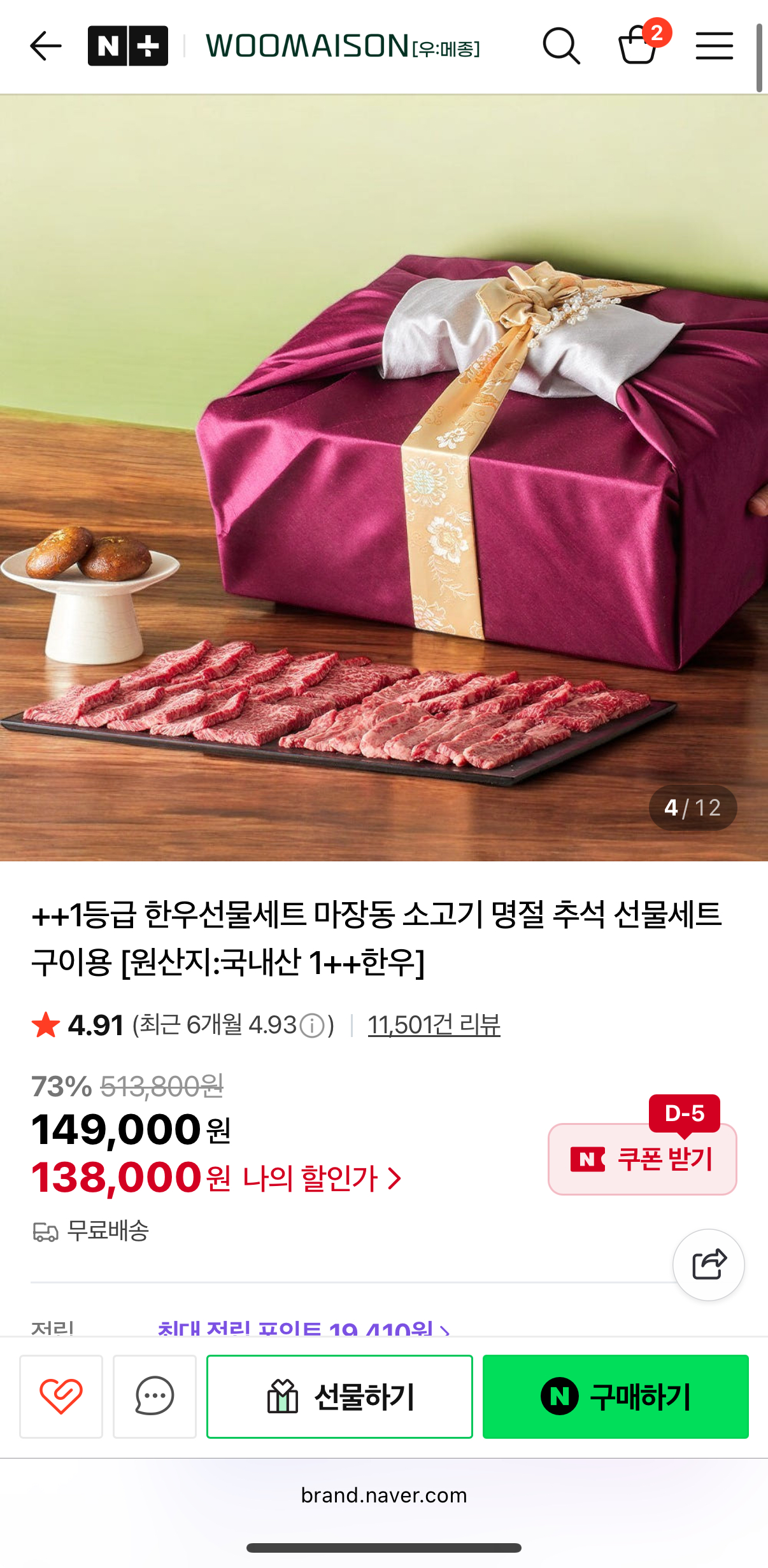Add this product to wishlist
The image size is (768, 1568).
61,1396
